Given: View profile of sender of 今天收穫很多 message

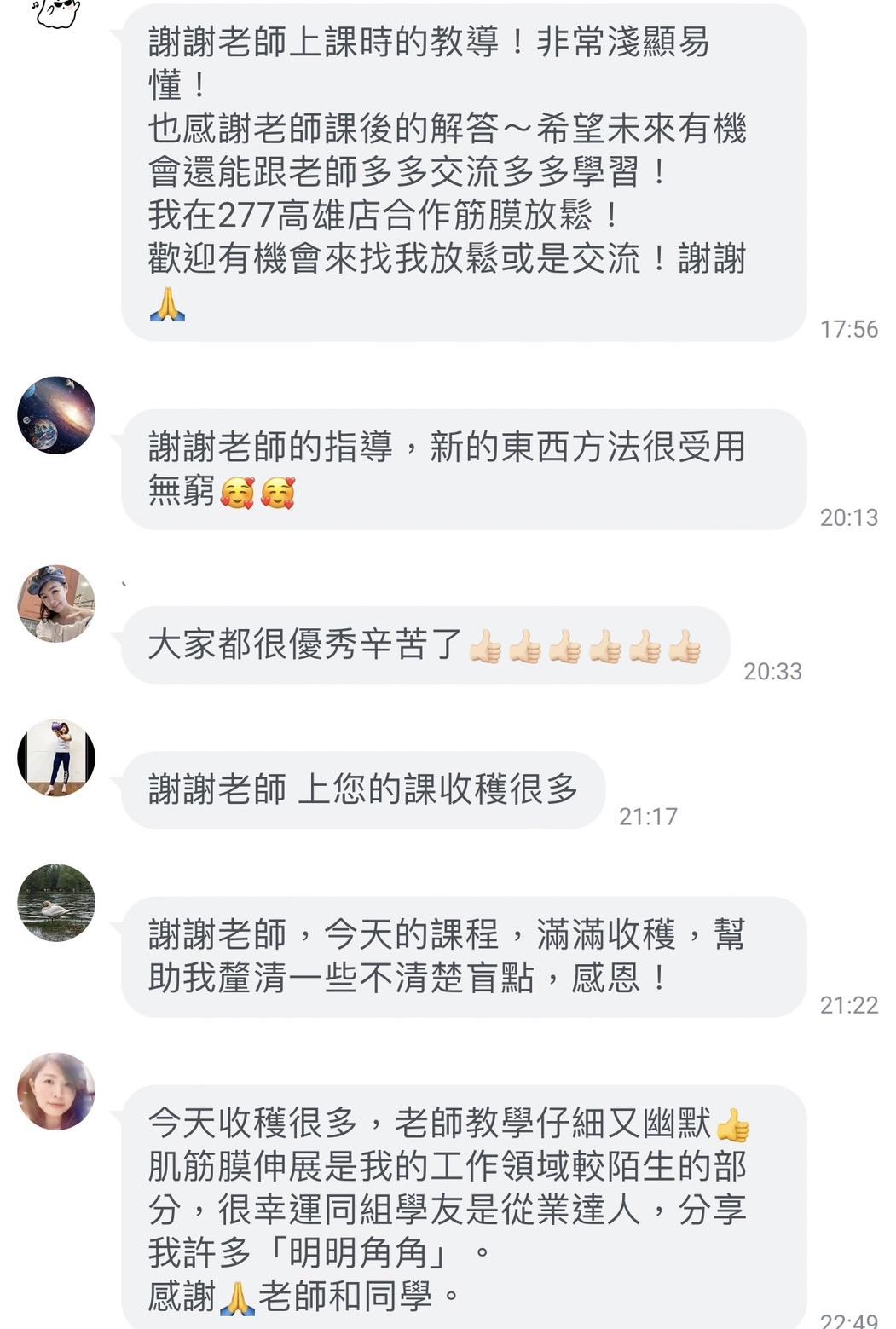Looking at the screenshot, I should [56, 1091].
